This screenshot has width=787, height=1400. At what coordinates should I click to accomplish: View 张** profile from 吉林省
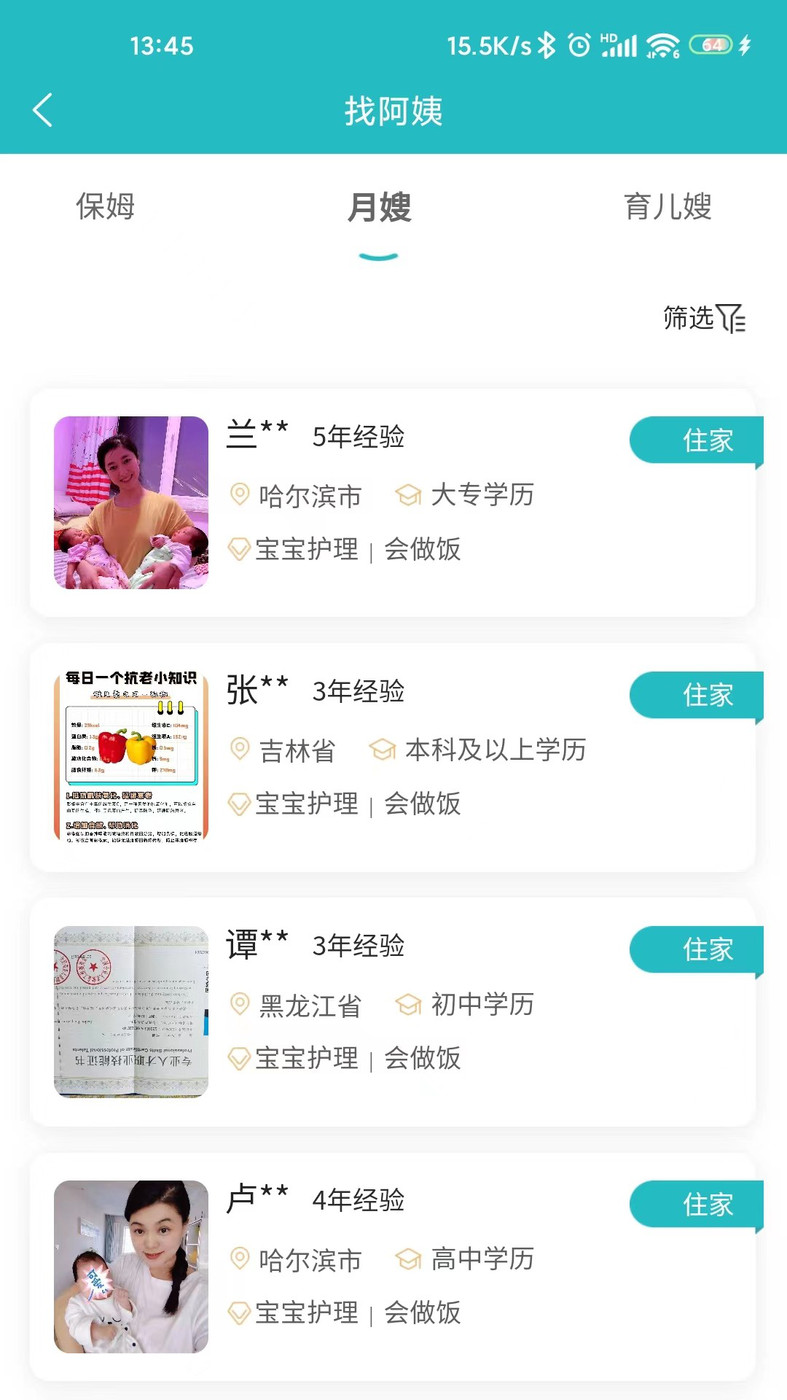click(x=392, y=757)
